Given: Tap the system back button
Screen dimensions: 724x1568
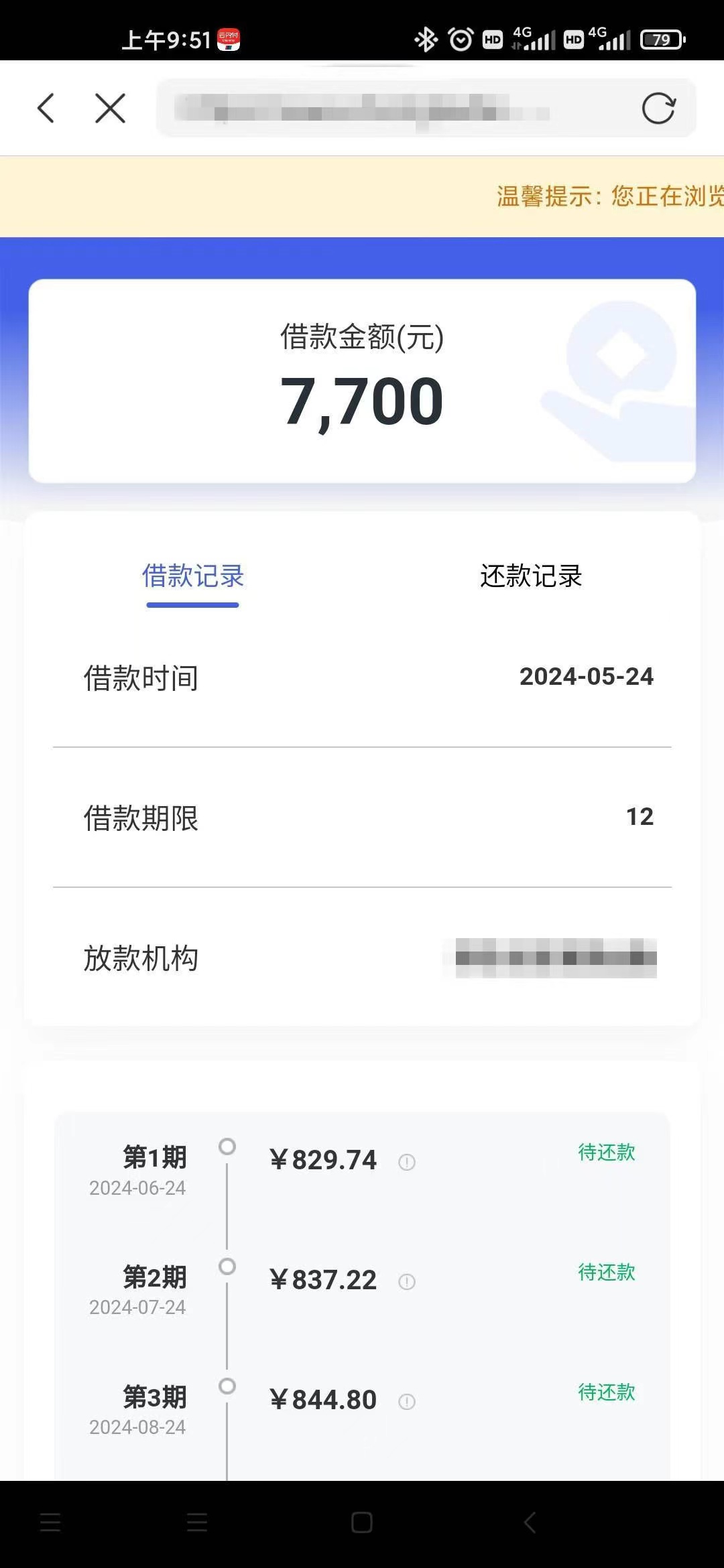Looking at the screenshot, I should [530, 1522].
